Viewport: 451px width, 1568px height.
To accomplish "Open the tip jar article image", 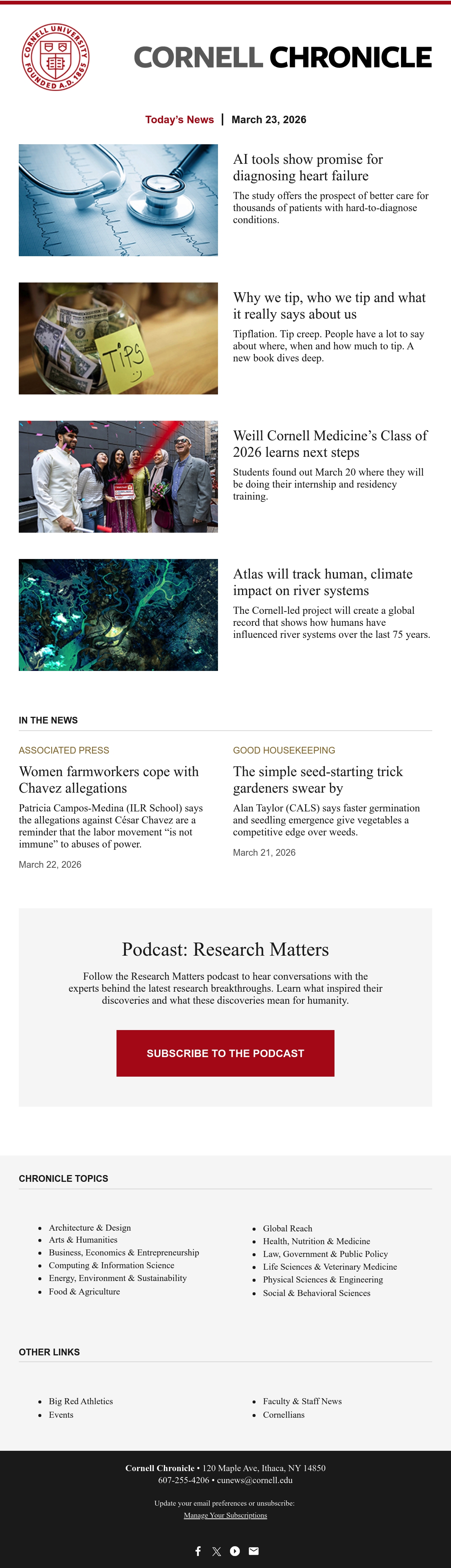I will [x=118, y=338].
